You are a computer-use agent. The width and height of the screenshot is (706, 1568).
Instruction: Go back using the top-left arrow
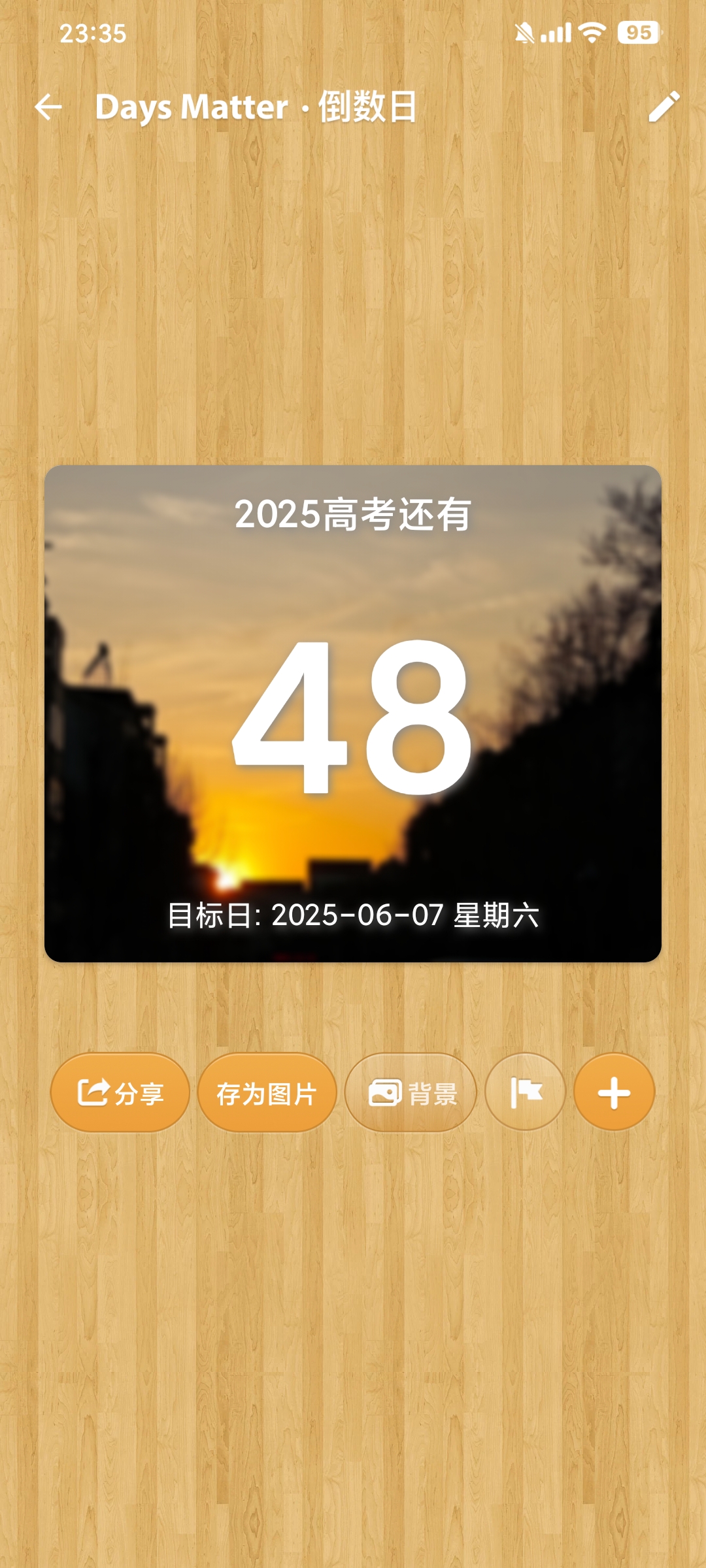(x=48, y=107)
